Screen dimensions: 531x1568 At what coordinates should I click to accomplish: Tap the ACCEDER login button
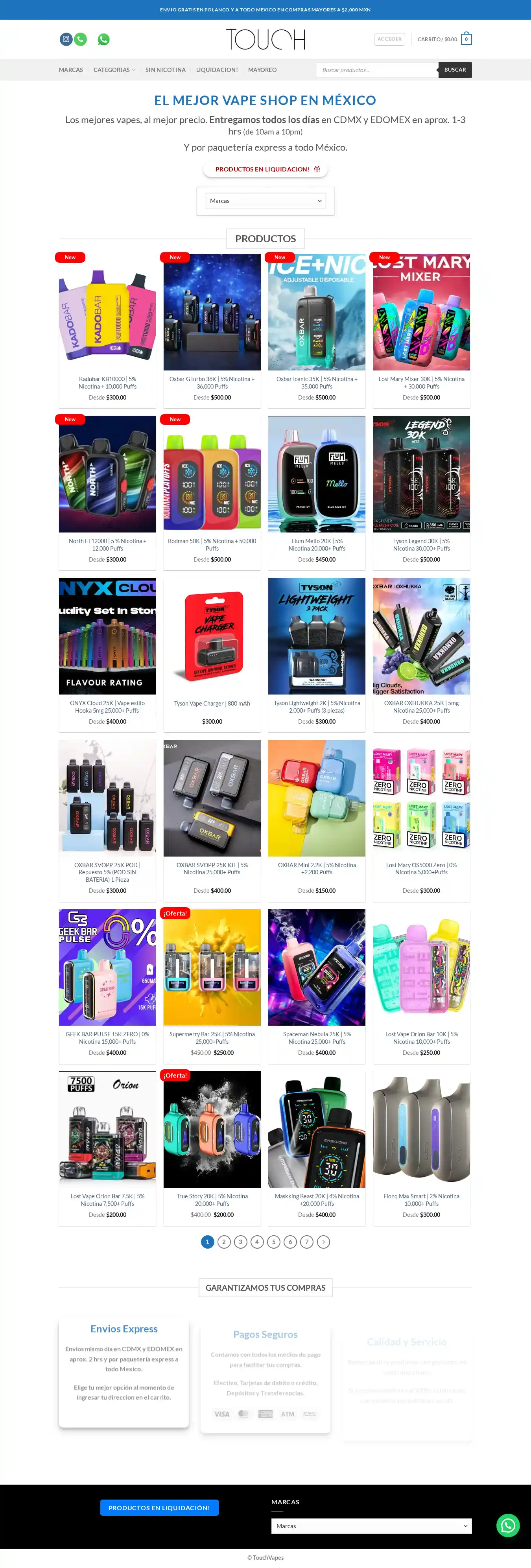click(x=389, y=39)
